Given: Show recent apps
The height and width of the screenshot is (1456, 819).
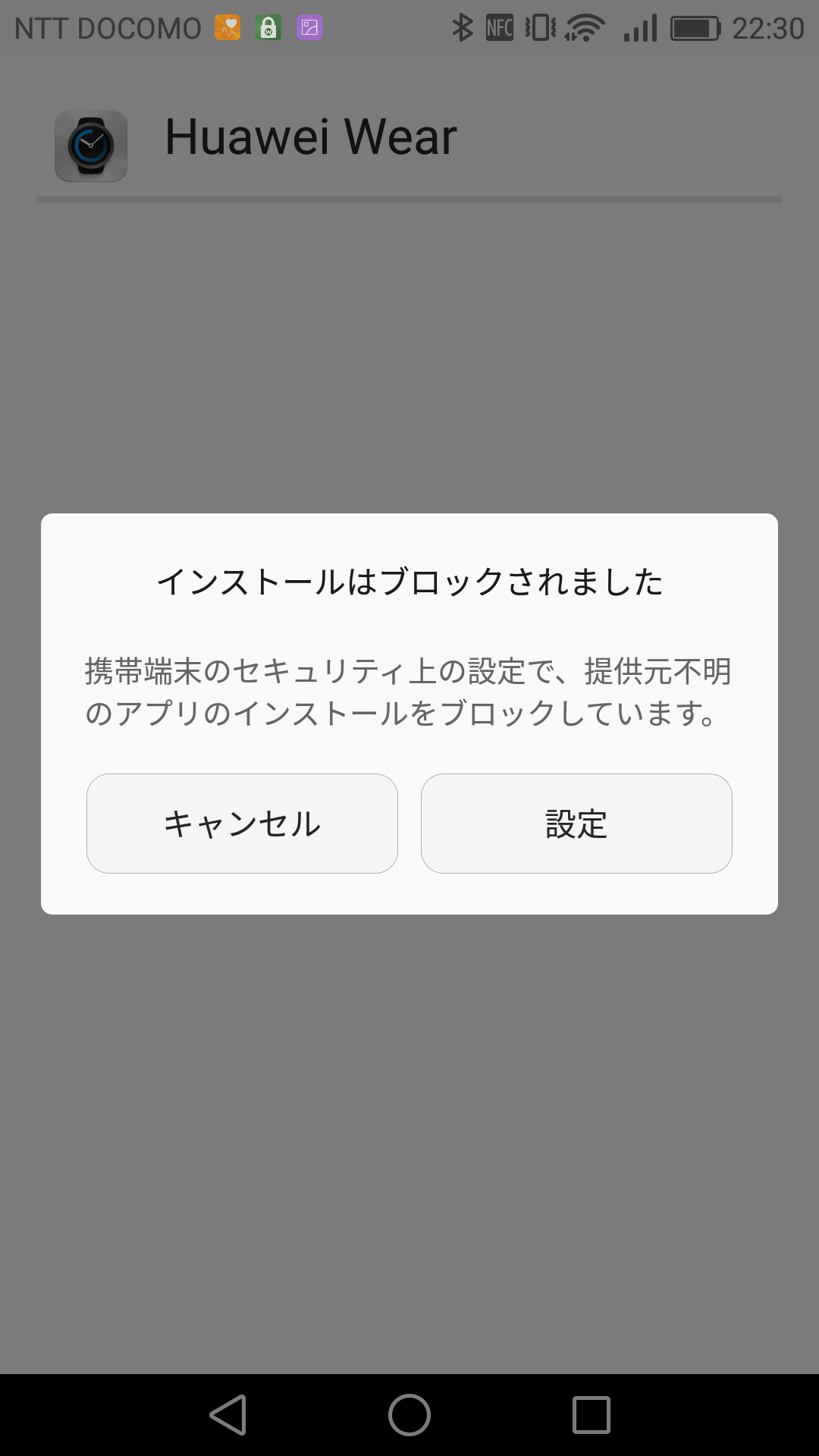Looking at the screenshot, I should tap(591, 1415).
